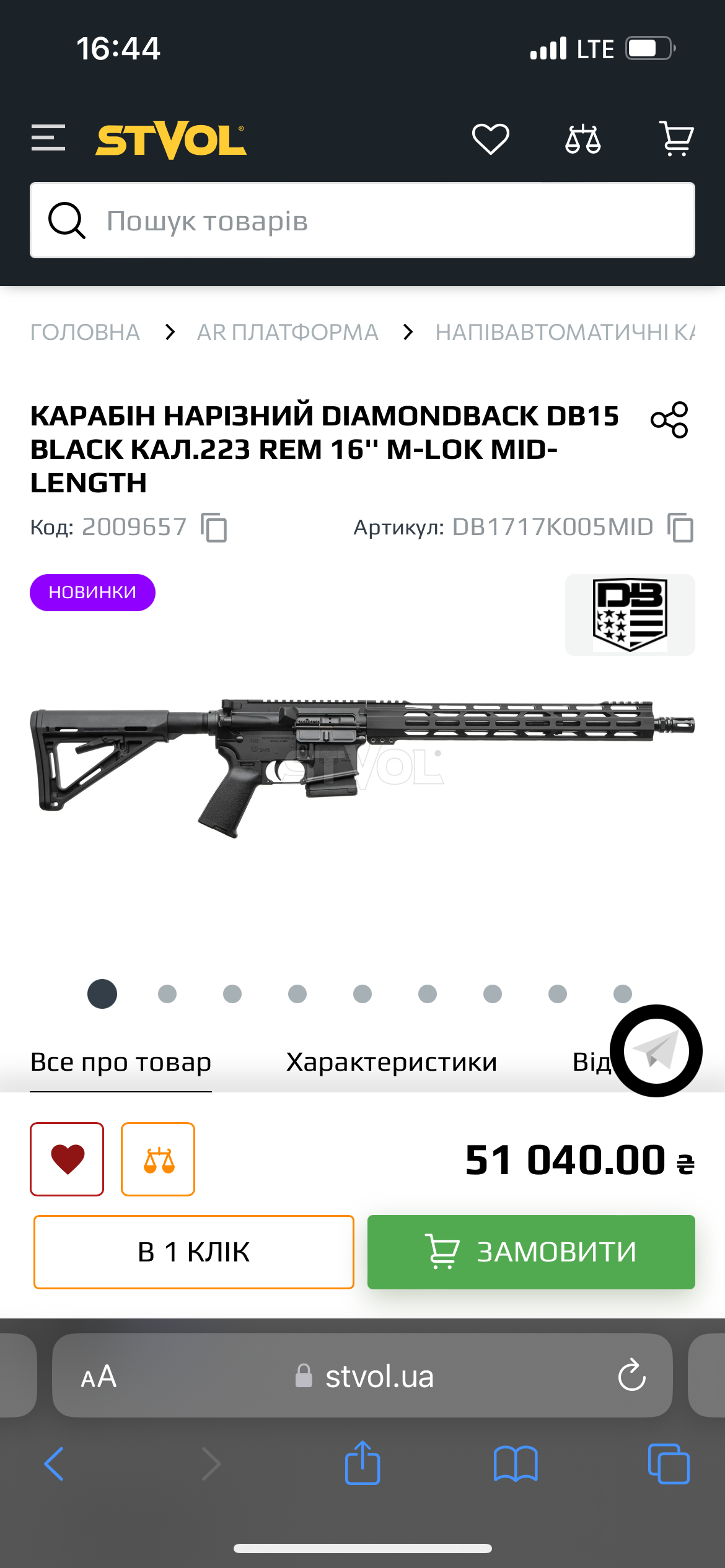
Task: Reload the stvol.ua page
Action: (x=631, y=1376)
